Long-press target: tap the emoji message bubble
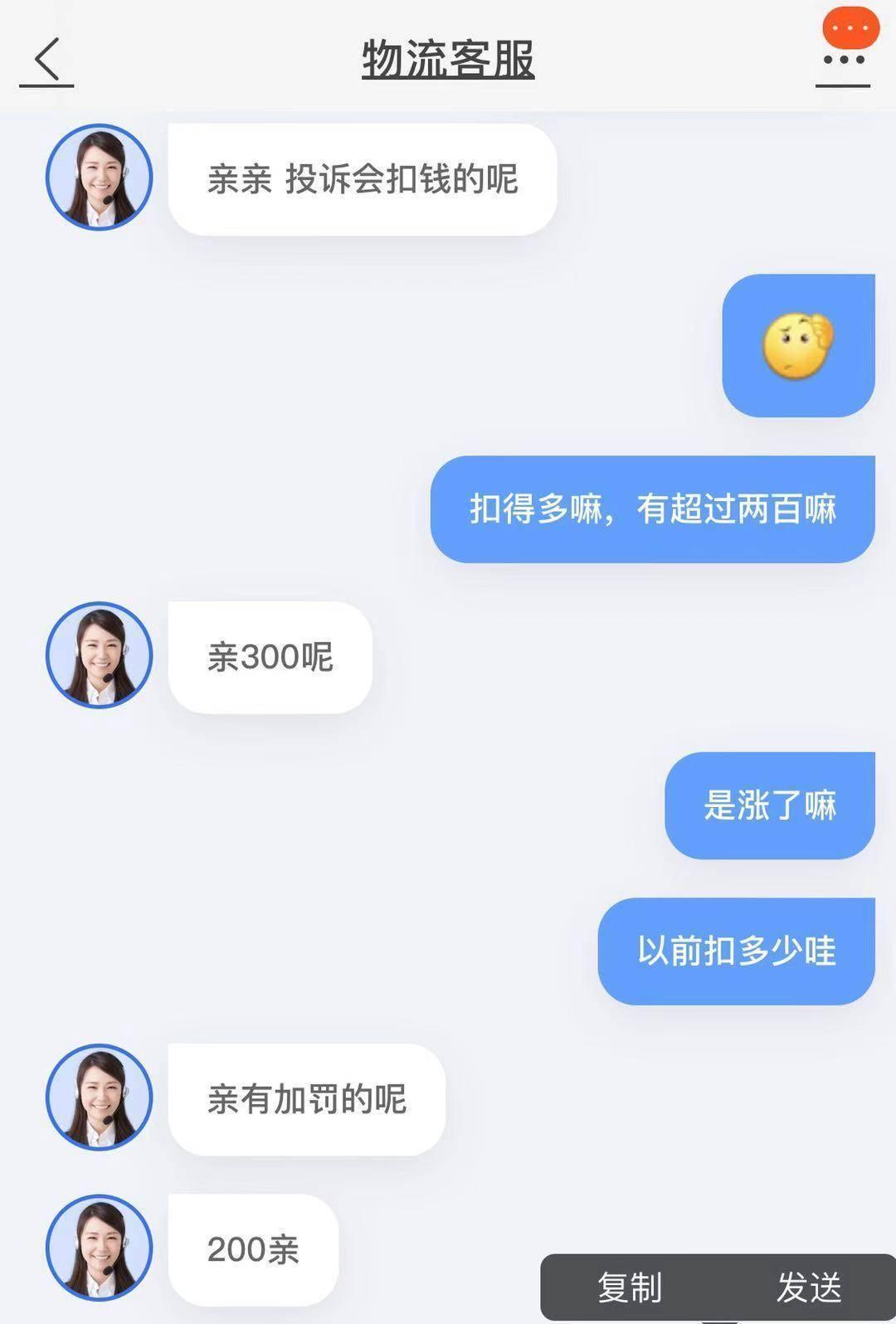The width and height of the screenshot is (896, 1324). pos(798,344)
